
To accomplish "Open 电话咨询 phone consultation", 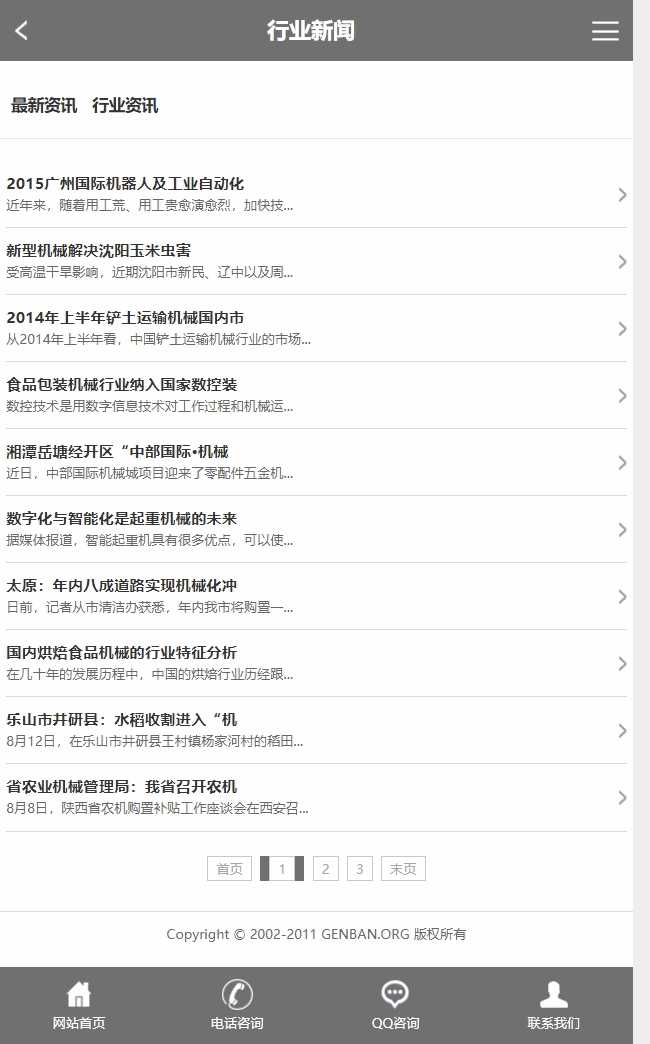I will tap(237, 1005).
